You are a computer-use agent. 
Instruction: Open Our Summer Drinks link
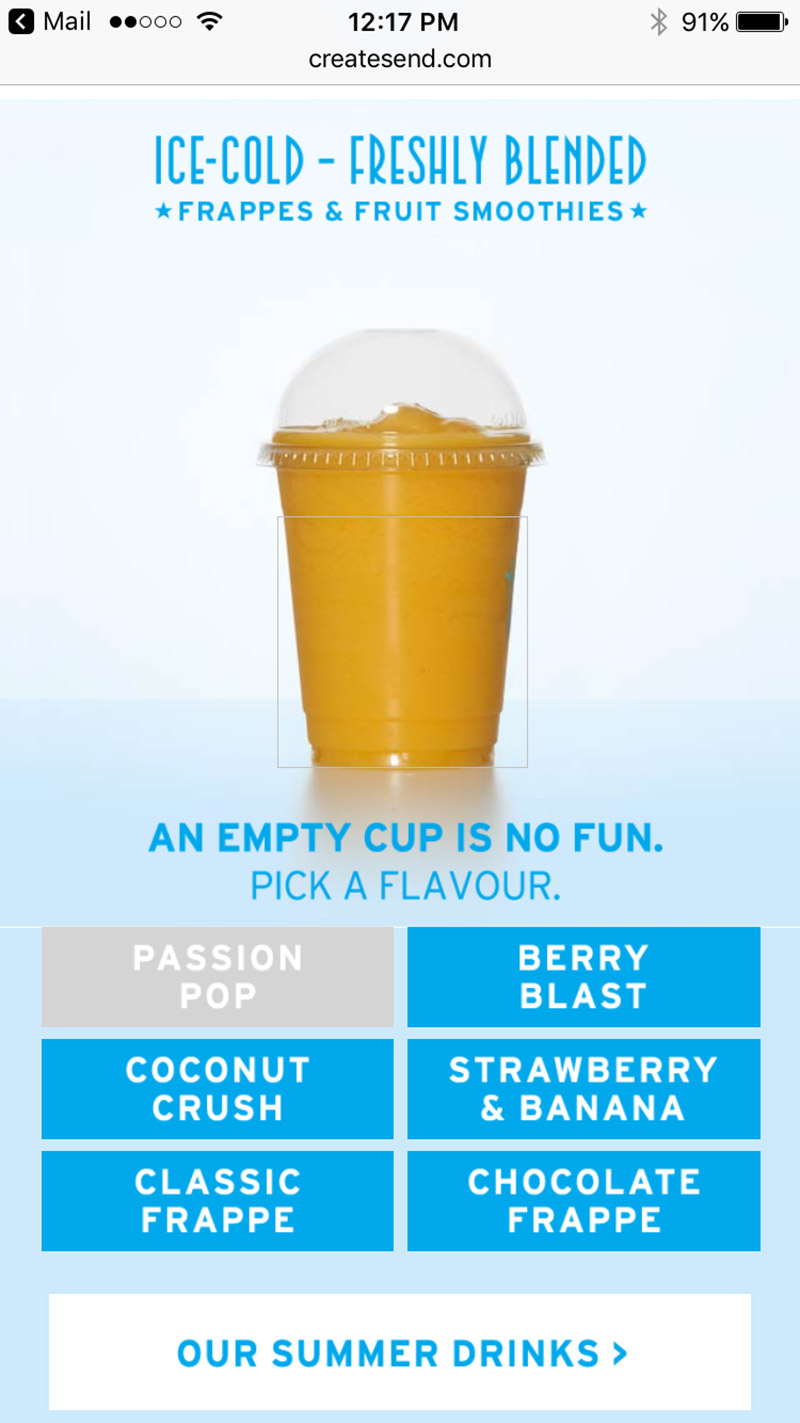400,1352
